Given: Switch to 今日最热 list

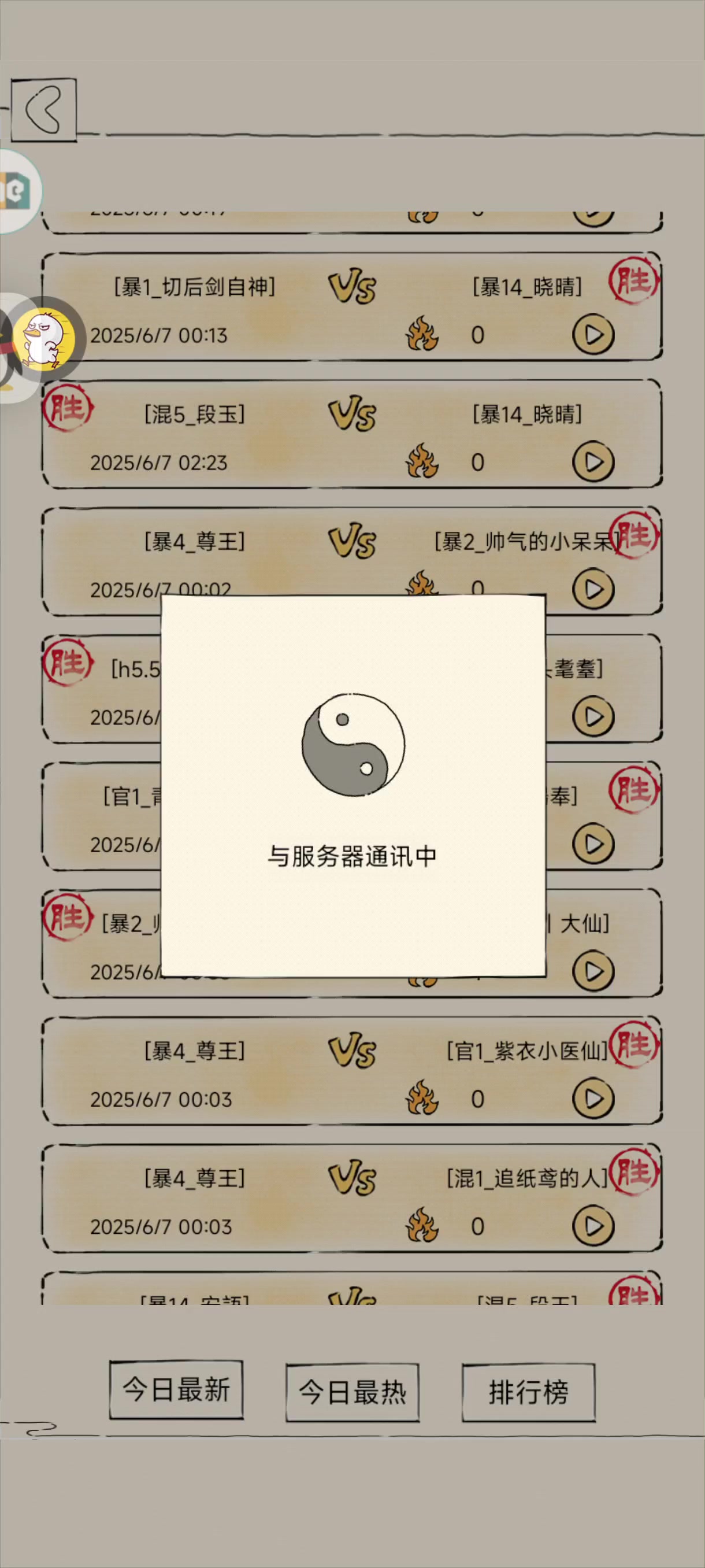Looking at the screenshot, I should coord(352,1393).
